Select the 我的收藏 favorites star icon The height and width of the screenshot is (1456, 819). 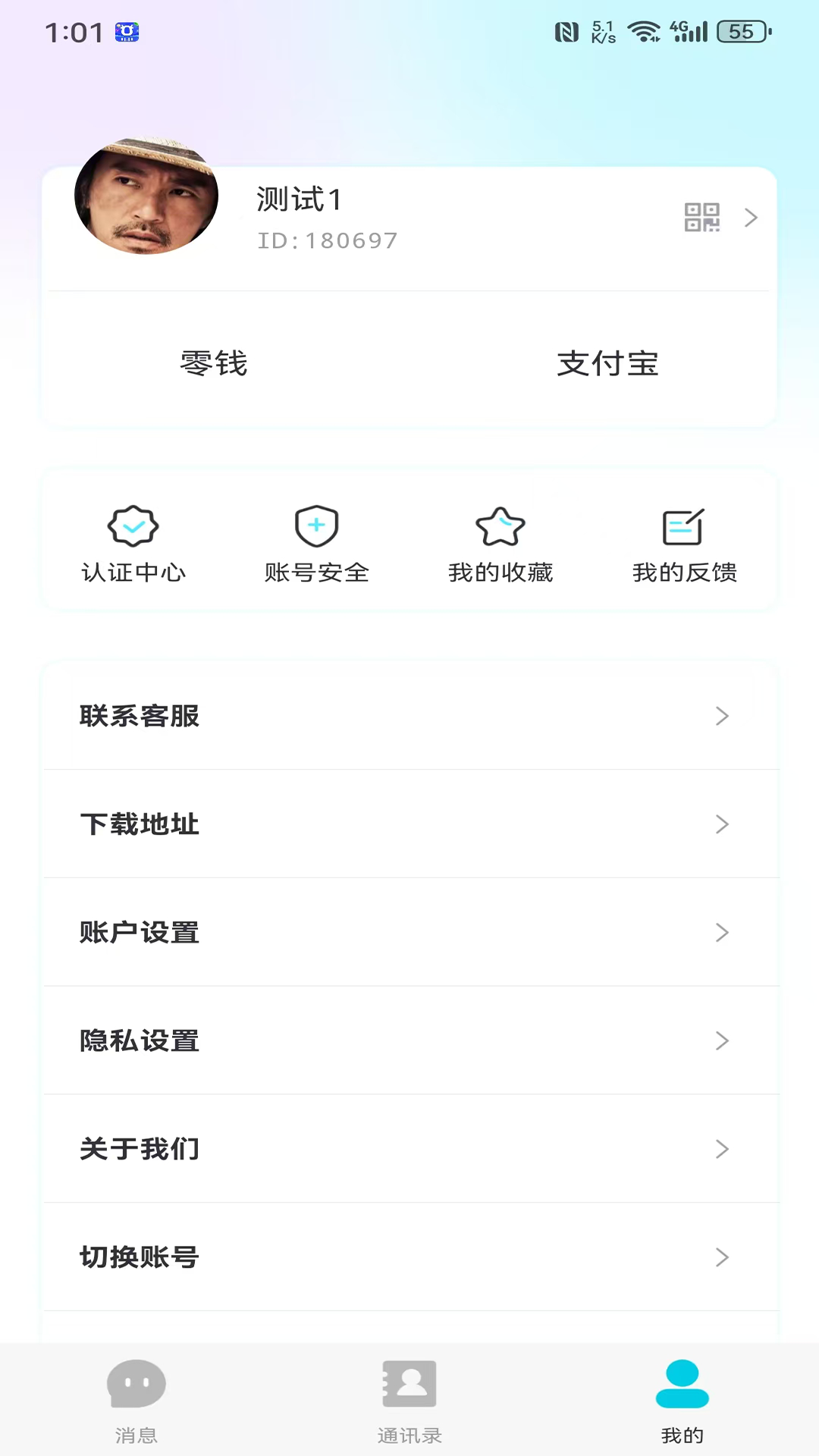pyautogui.click(x=500, y=527)
